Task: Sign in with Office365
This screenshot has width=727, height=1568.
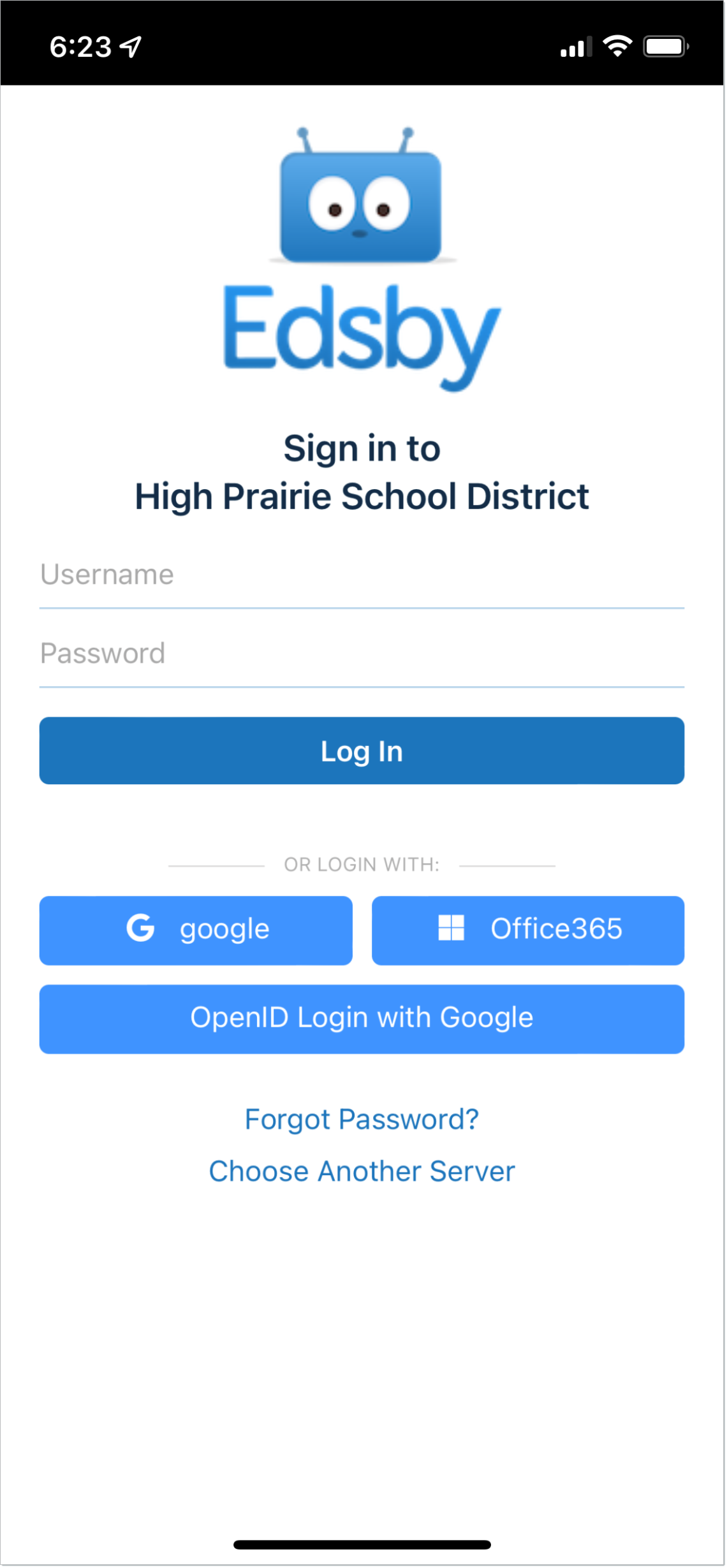Action: click(x=527, y=930)
